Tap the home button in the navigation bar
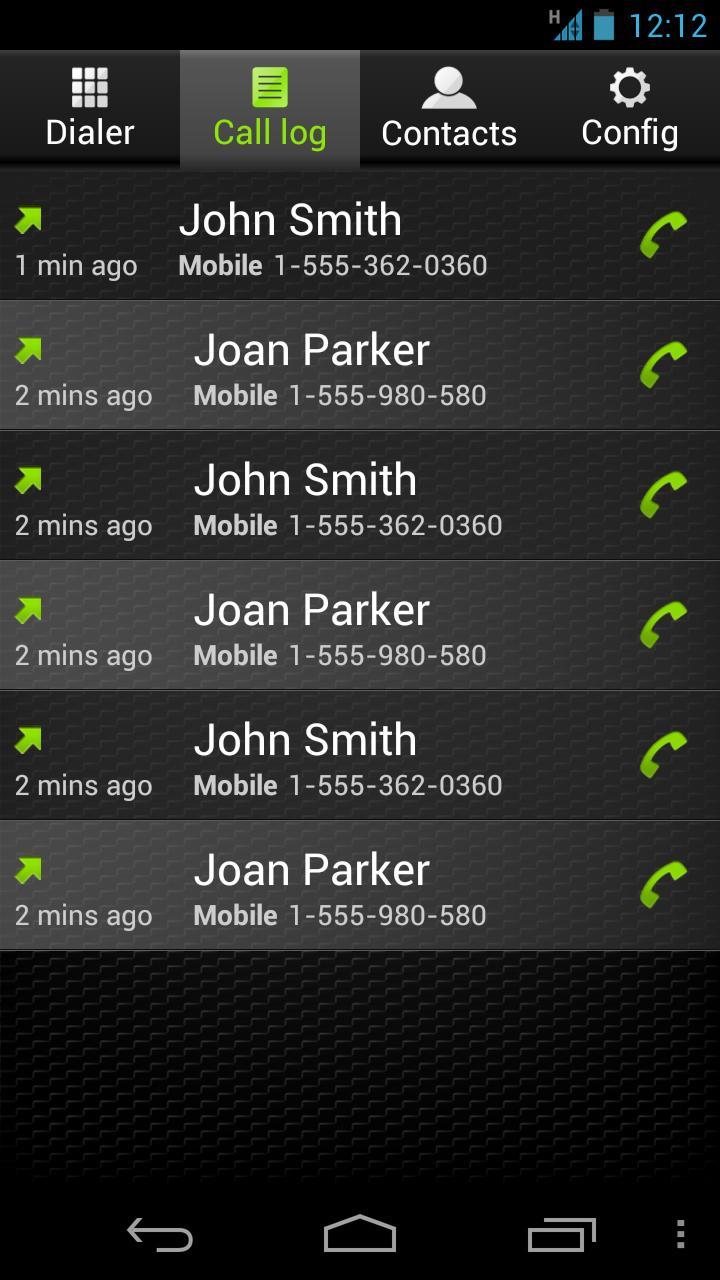The image size is (720, 1280). point(360,1235)
